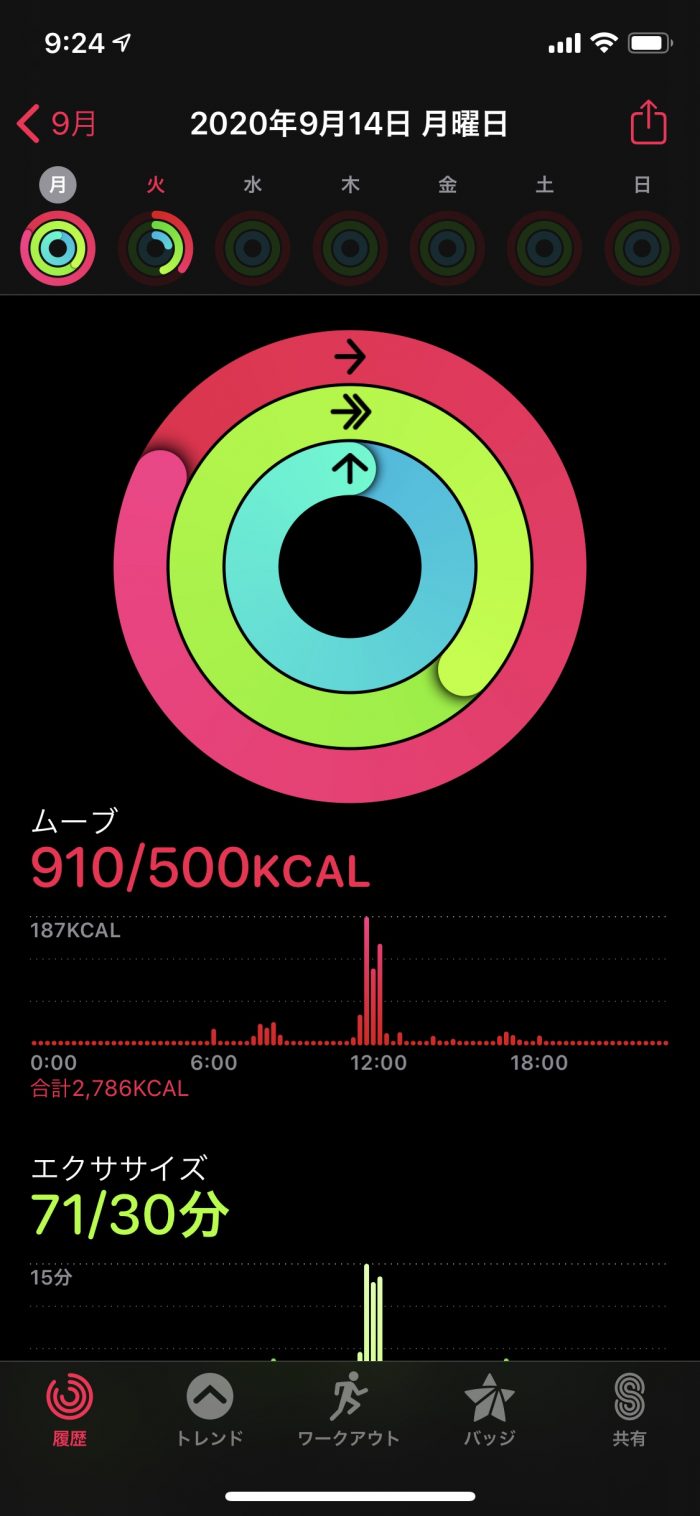
Task: Select Monday (月) activity rings
Action: click(x=58, y=247)
